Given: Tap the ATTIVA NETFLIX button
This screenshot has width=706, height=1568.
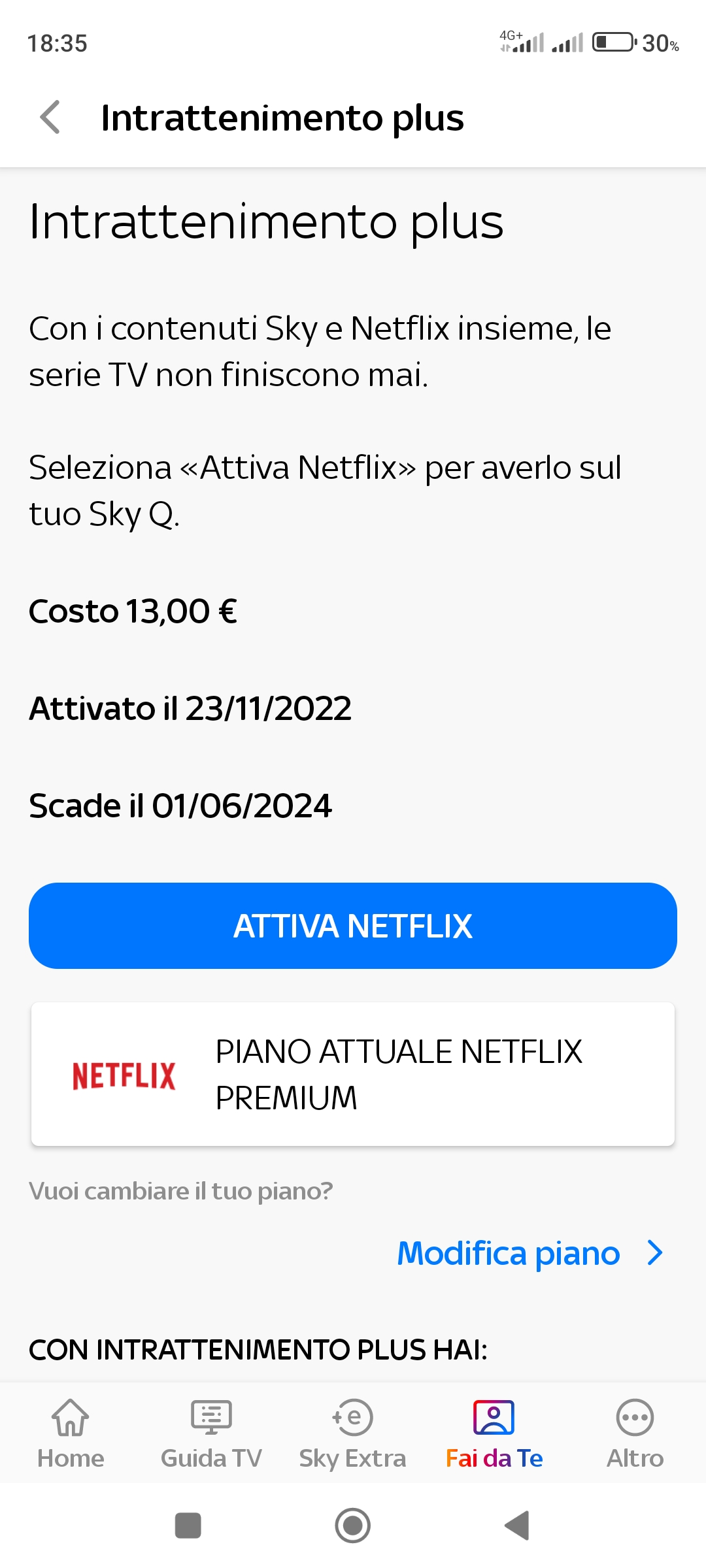Looking at the screenshot, I should [353, 926].
